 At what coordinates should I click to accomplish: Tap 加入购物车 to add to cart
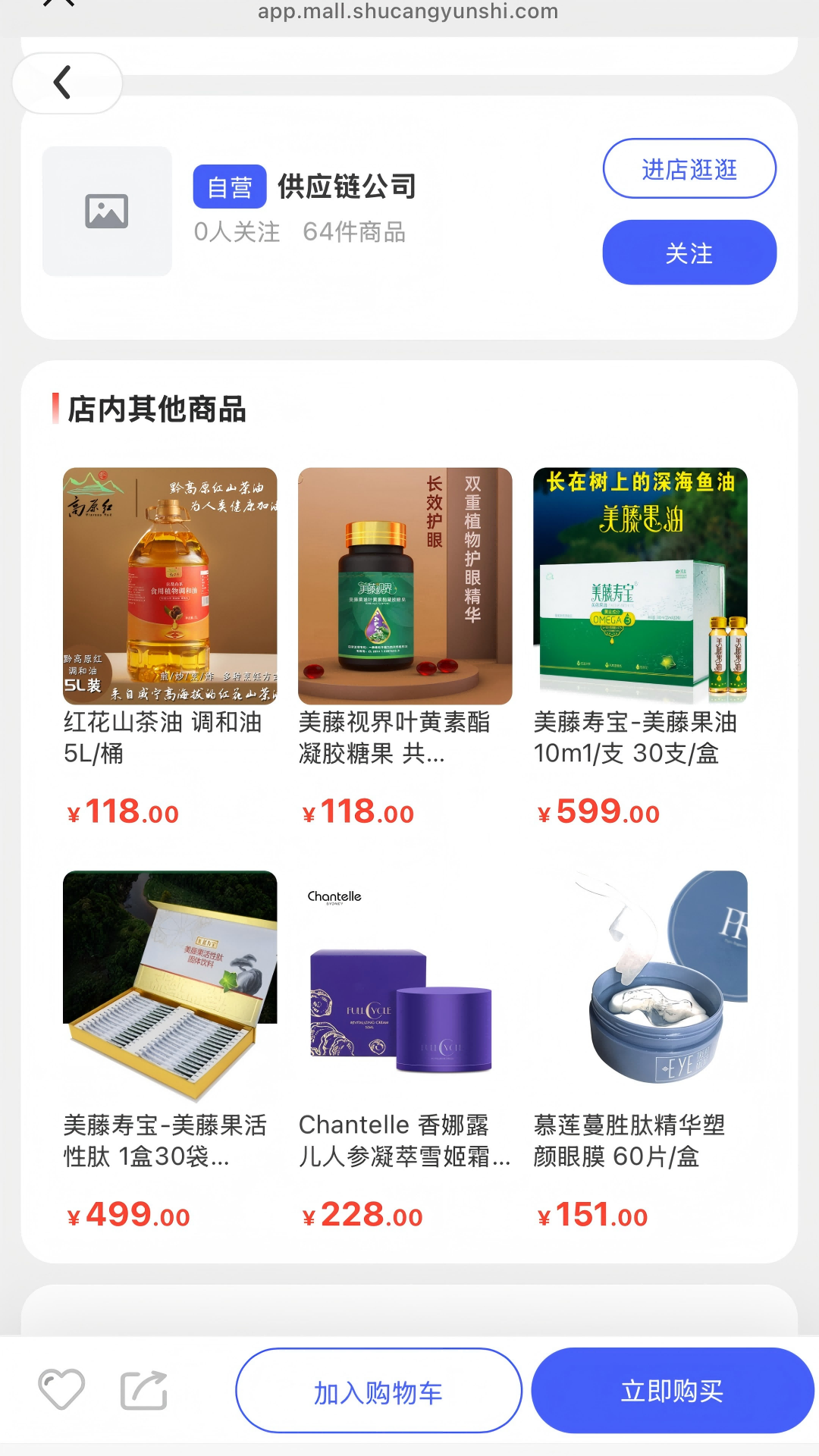point(378,1391)
